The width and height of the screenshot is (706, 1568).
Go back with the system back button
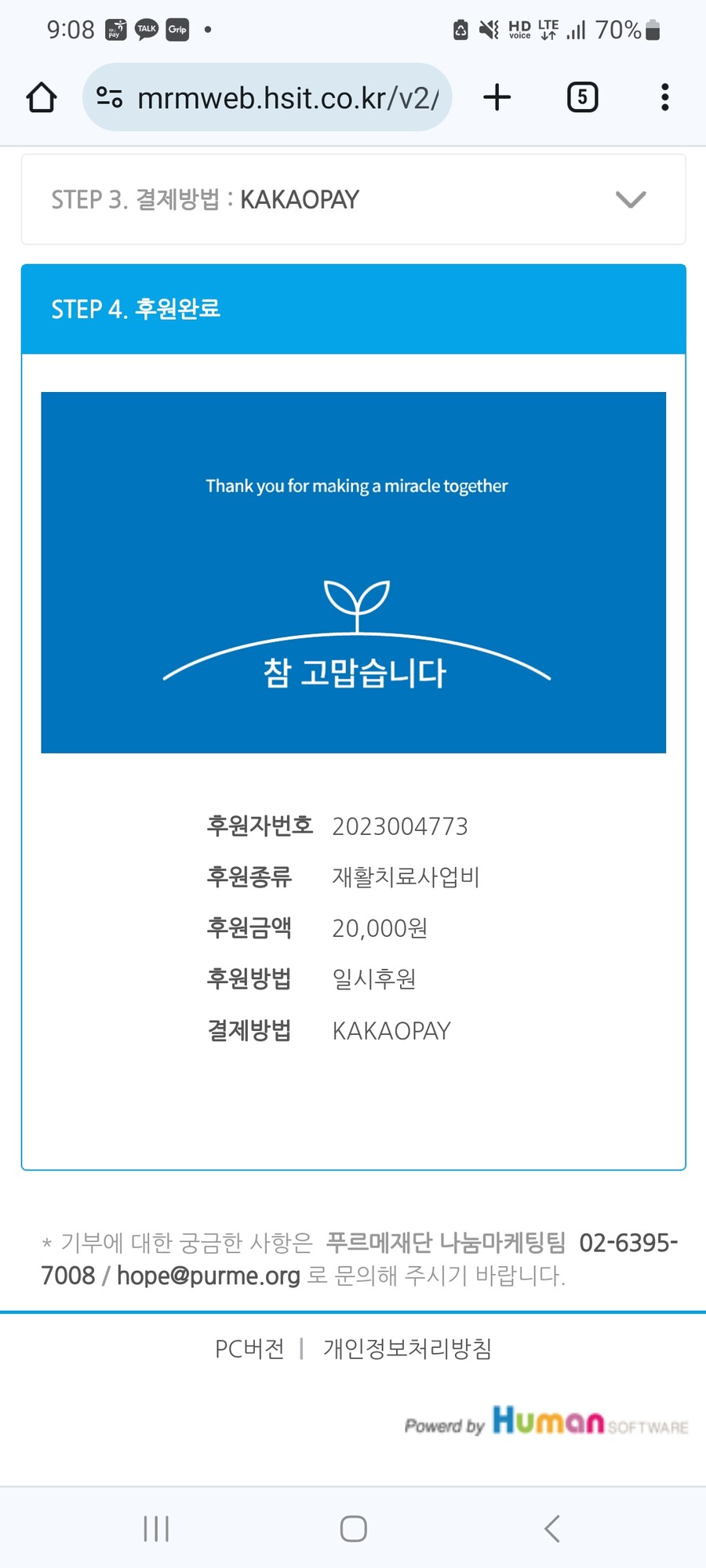[x=552, y=1528]
